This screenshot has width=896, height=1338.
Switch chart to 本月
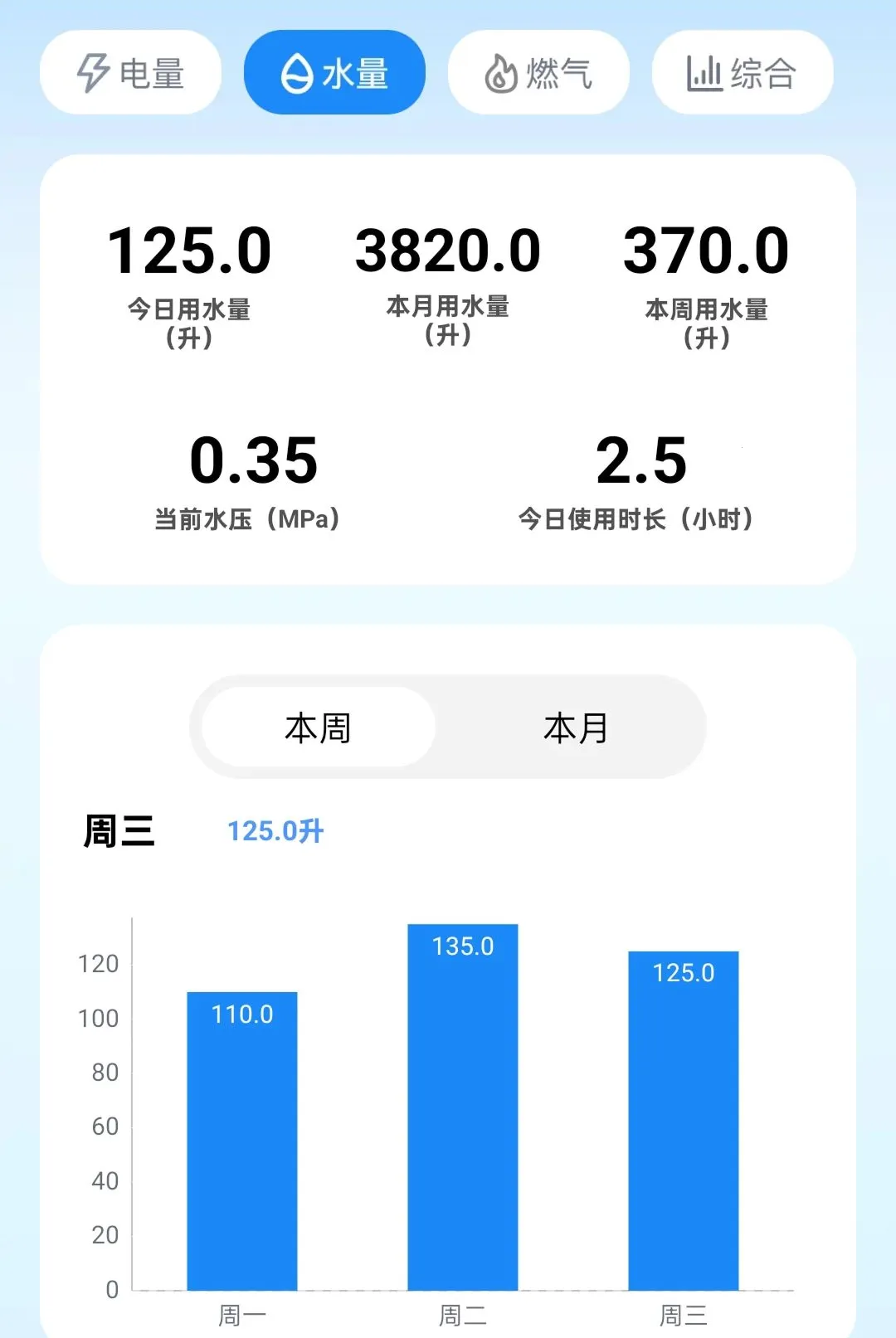pos(576,727)
